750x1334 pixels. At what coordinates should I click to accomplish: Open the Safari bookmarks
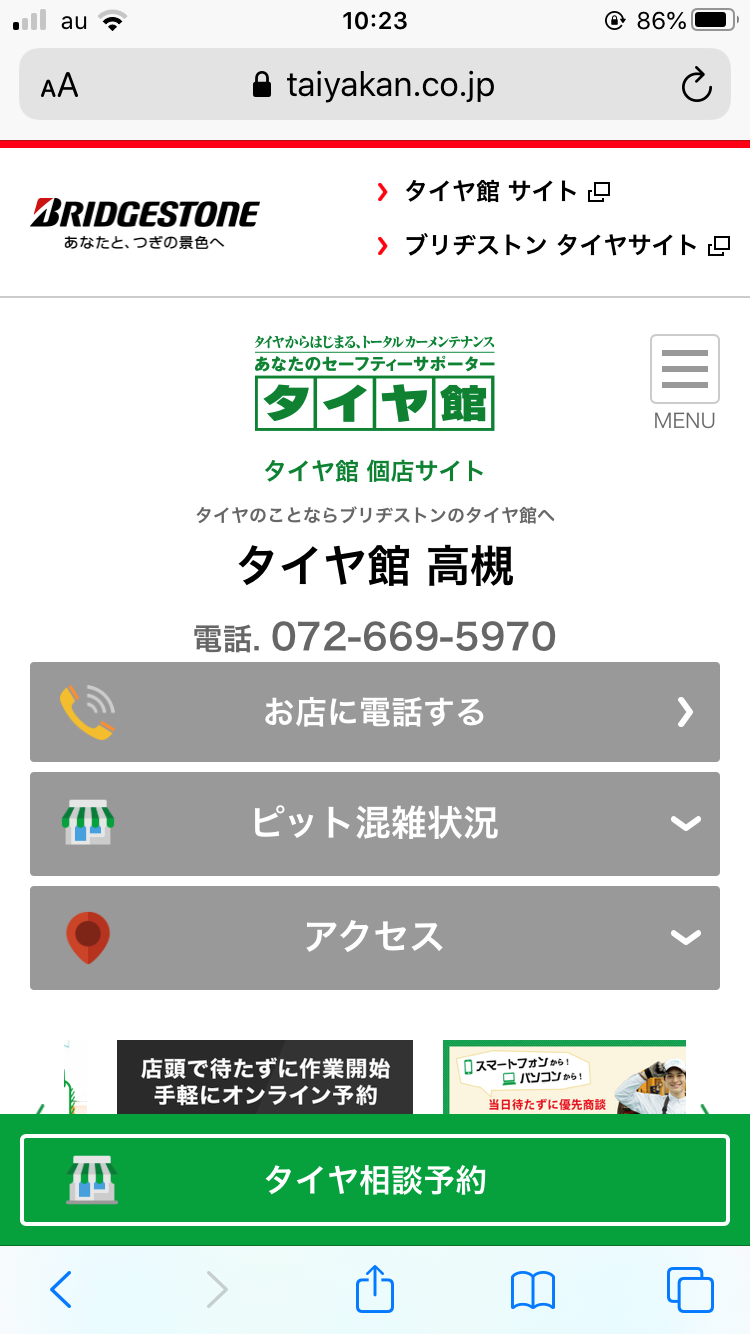pyautogui.click(x=532, y=1290)
